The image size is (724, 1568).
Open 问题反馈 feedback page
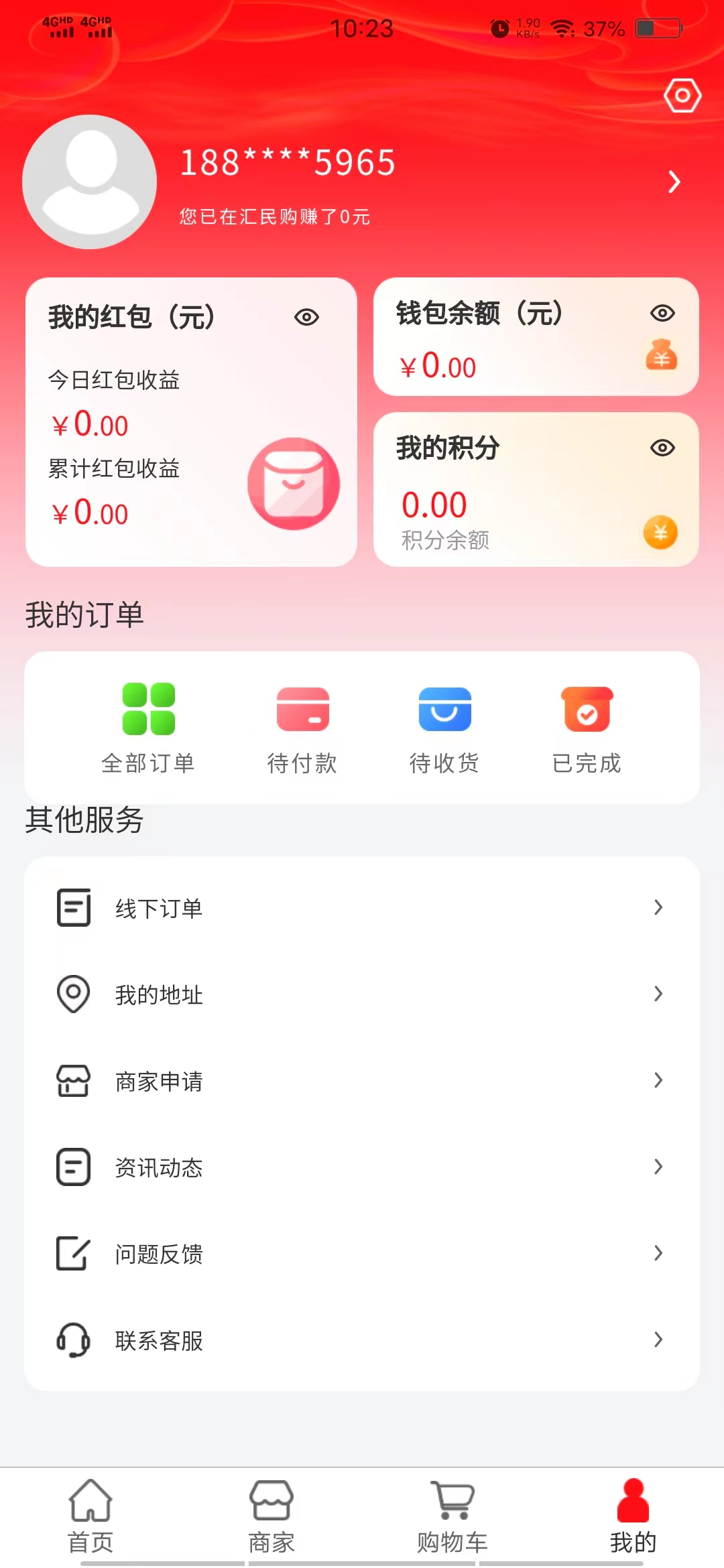pos(362,1254)
